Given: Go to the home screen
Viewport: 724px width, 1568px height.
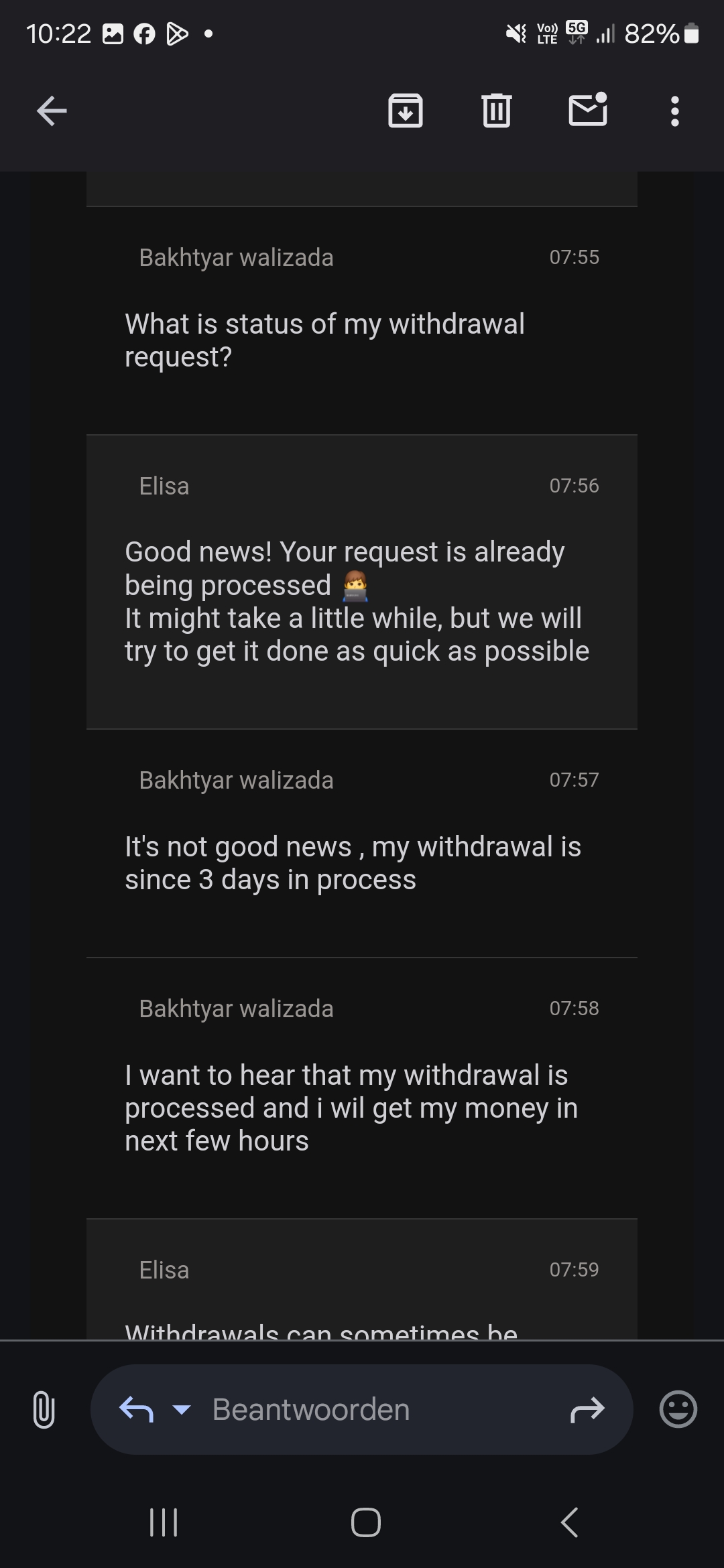Looking at the screenshot, I should [x=365, y=1522].
